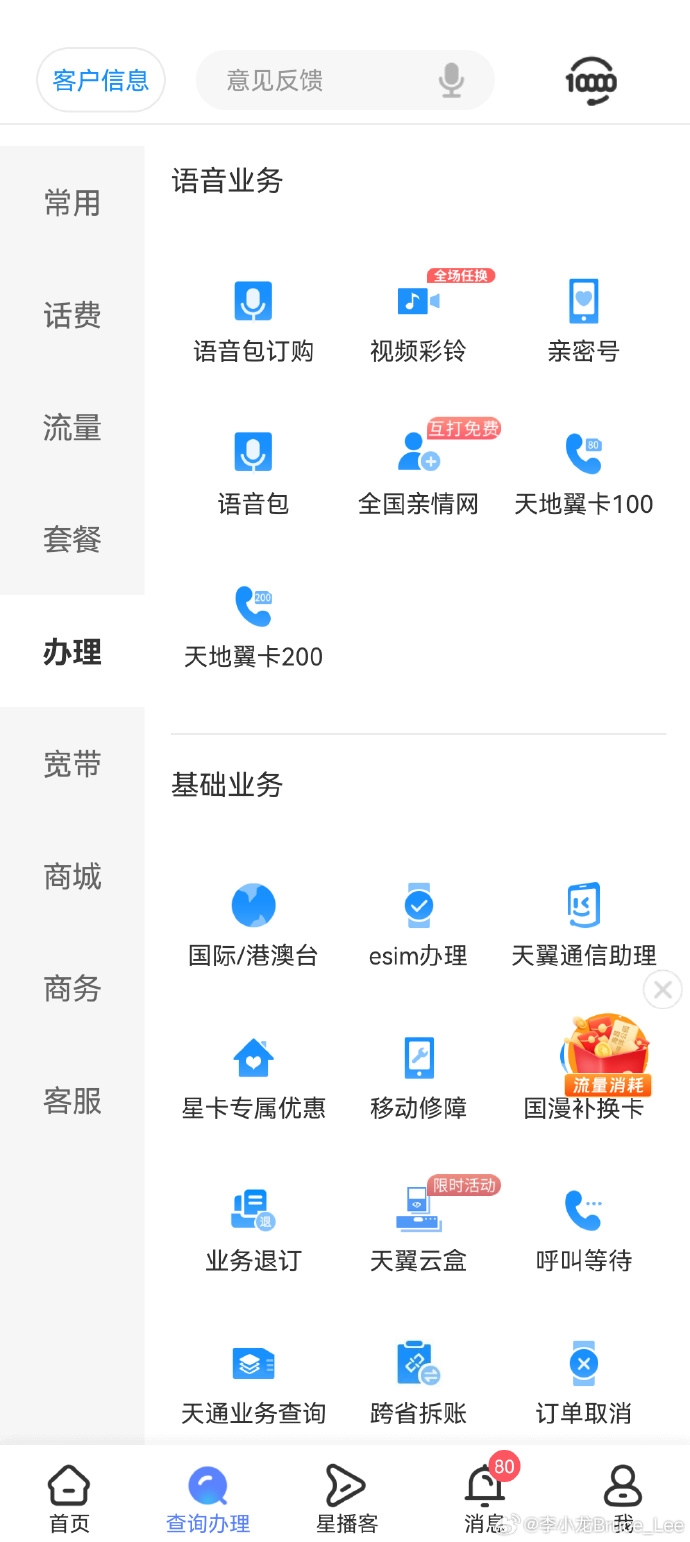Go to 业务退订

point(253,1229)
